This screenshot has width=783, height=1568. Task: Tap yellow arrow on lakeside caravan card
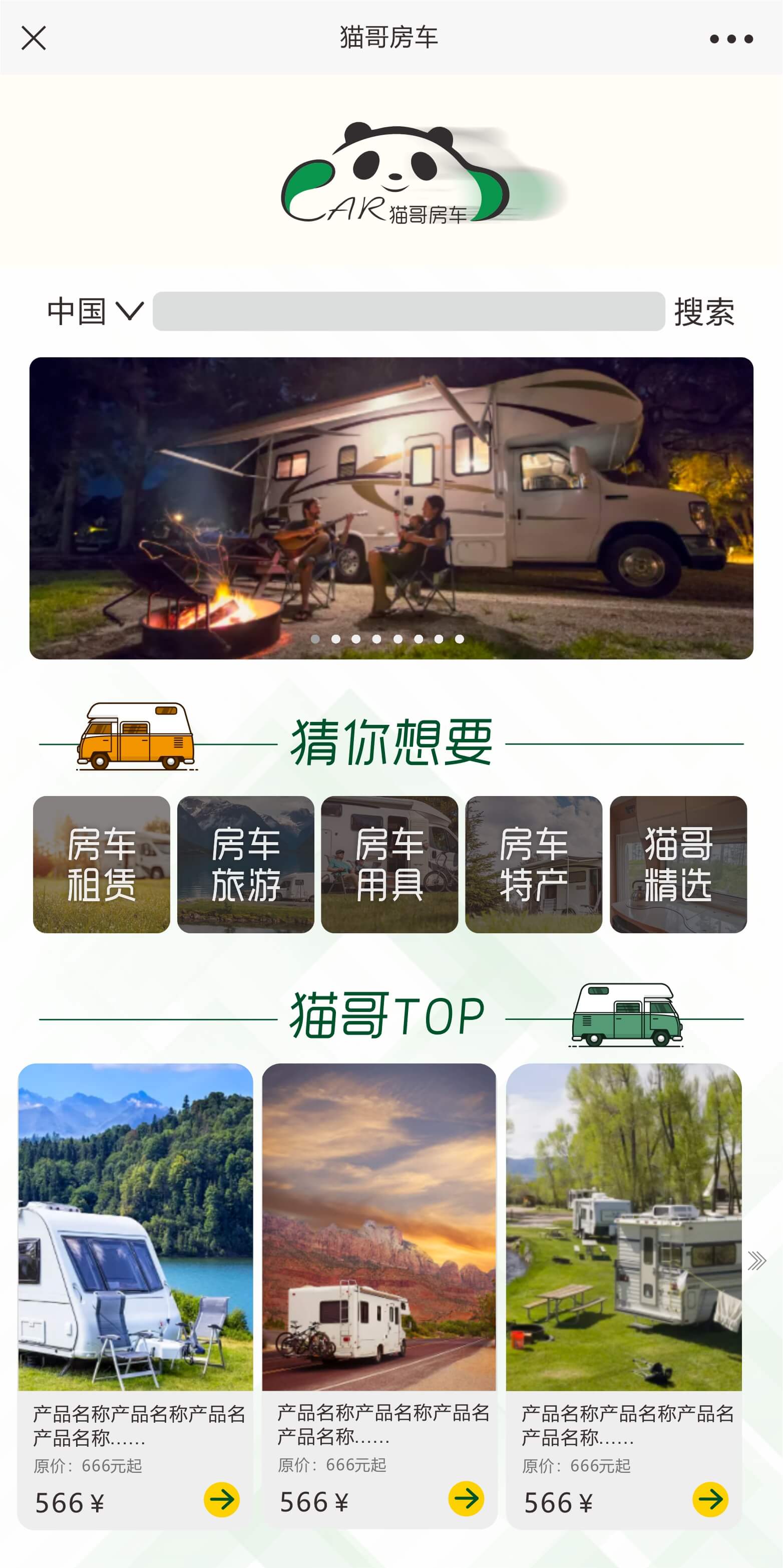point(221,1499)
